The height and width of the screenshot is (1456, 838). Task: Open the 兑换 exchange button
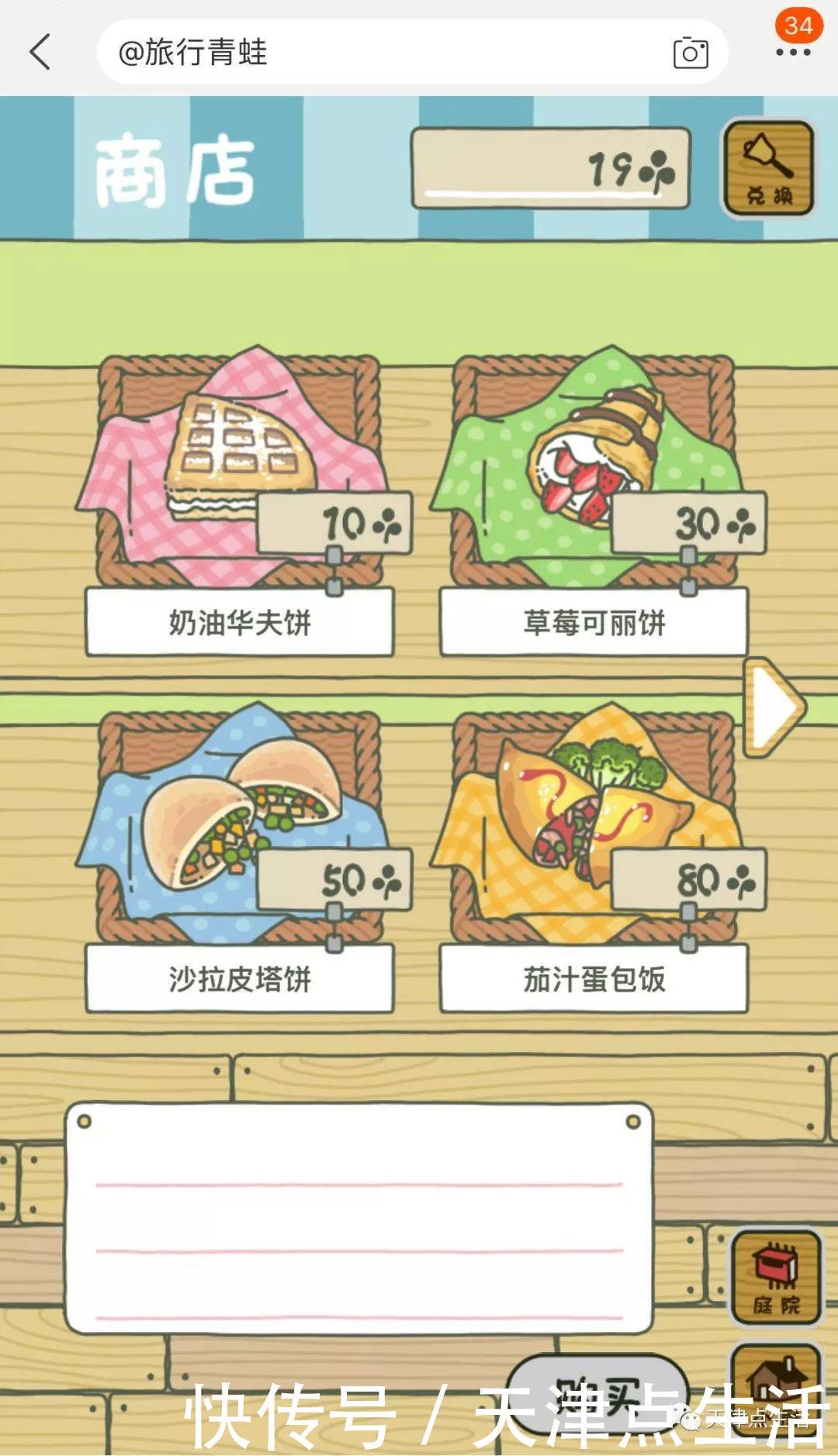tap(768, 168)
